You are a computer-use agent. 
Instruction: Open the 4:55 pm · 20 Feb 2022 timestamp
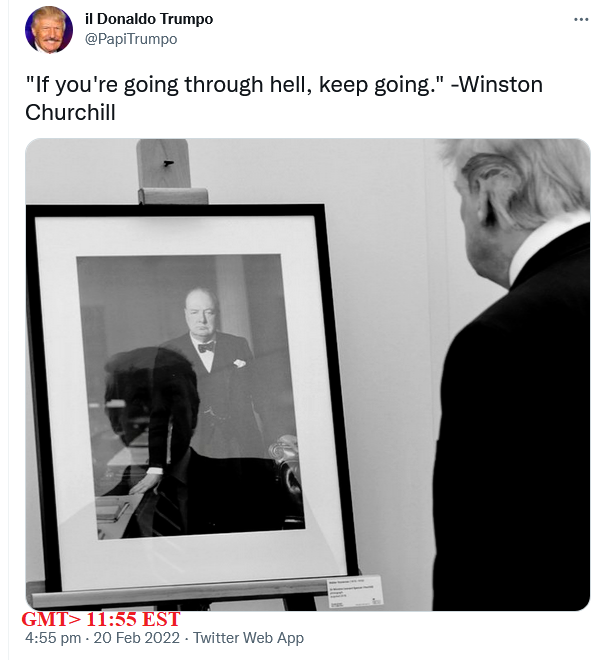[x=103, y=638]
